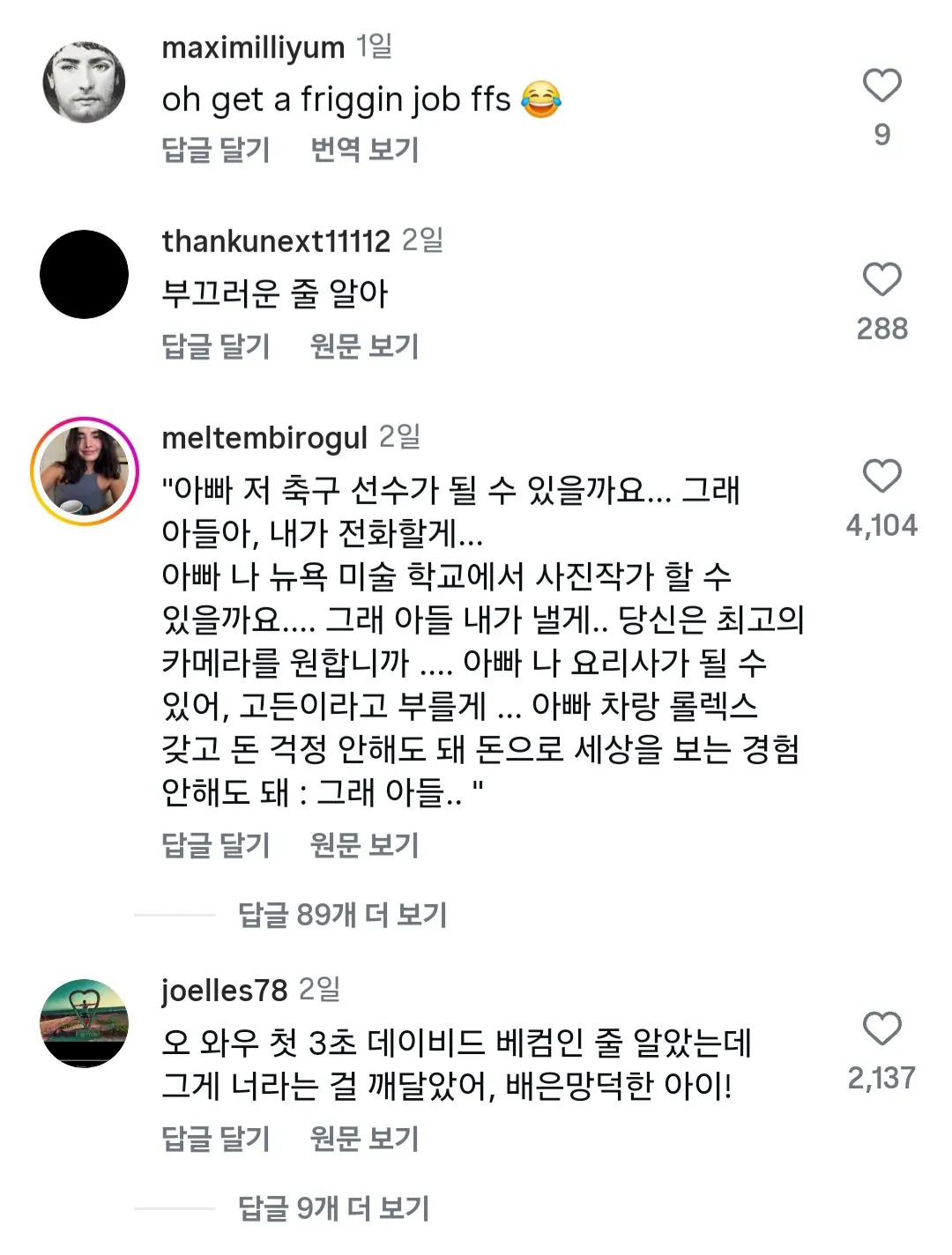Open maximilliyum's profile picture
Screen dimensions: 952x1255
(84, 81)
